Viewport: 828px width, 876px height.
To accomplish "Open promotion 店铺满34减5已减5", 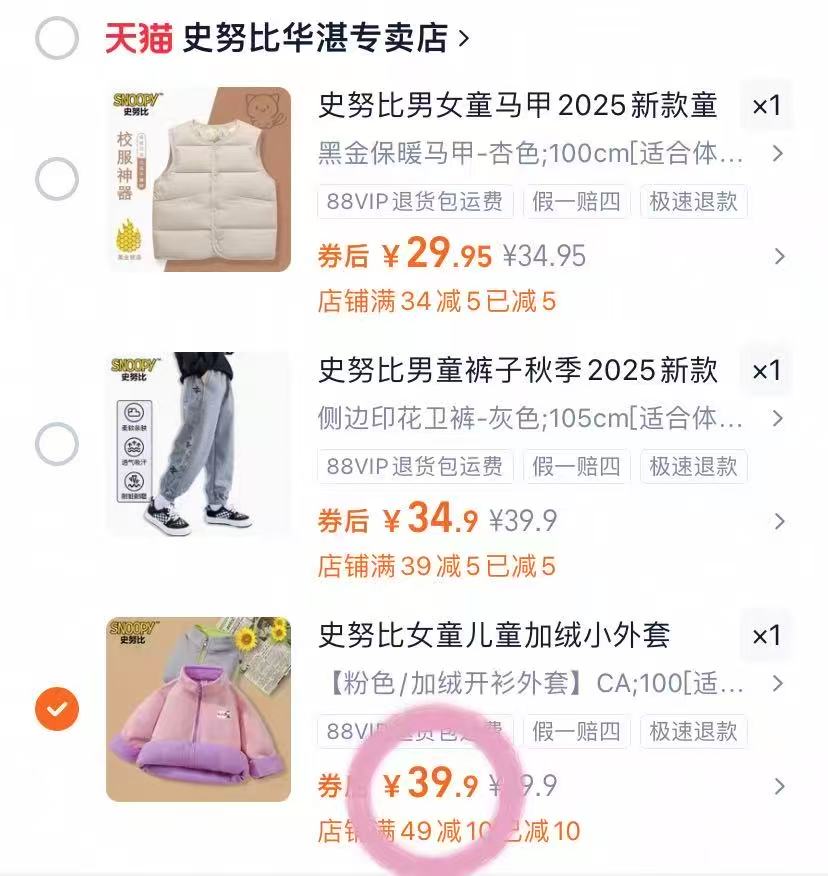I will 437,299.
